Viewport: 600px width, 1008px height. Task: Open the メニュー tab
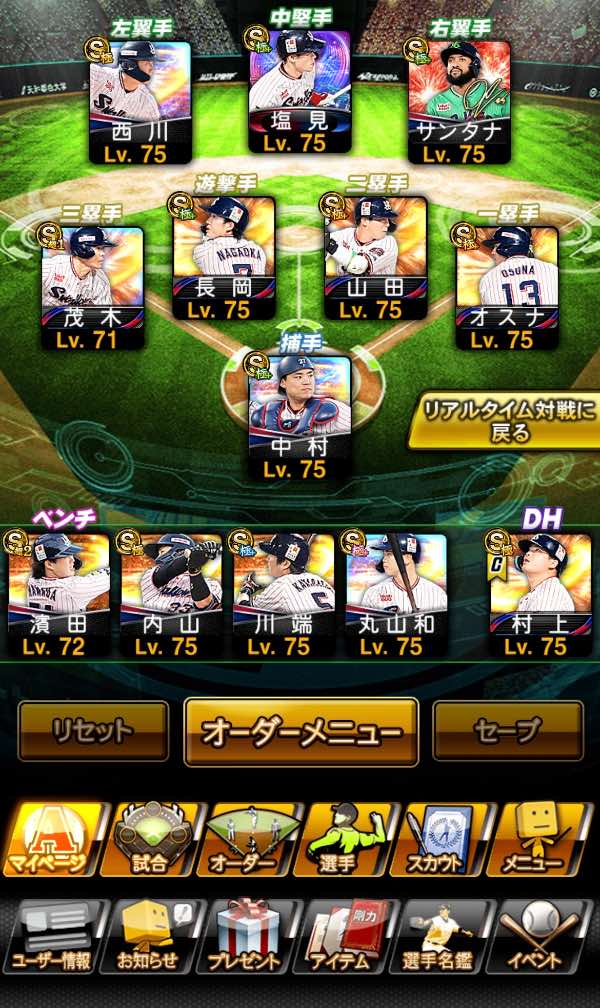pyautogui.click(x=539, y=839)
